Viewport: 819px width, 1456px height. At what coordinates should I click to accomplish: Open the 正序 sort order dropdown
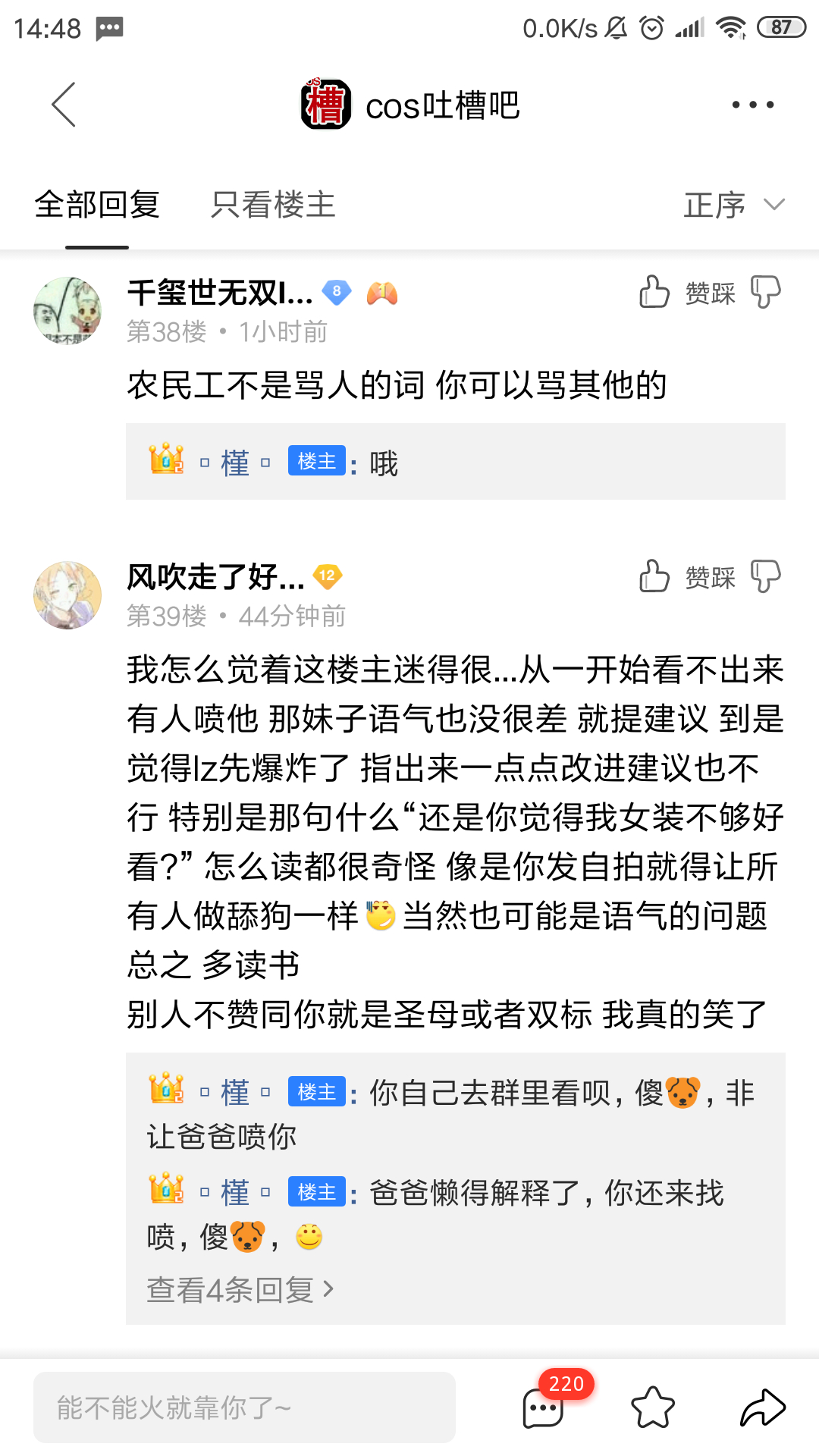pyautogui.click(x=733, y=205)
